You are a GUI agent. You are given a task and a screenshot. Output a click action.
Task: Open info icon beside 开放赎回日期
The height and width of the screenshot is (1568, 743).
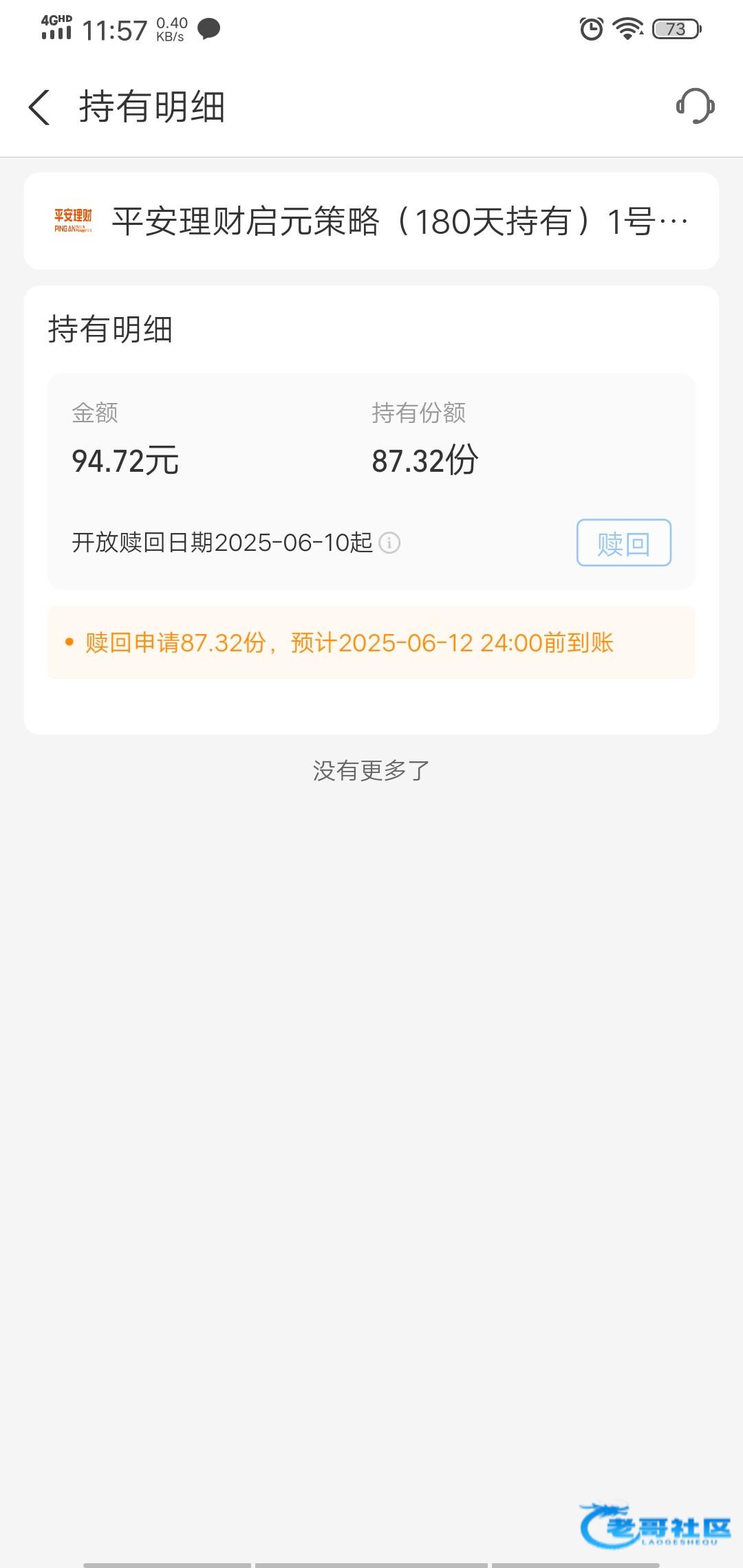389,543
